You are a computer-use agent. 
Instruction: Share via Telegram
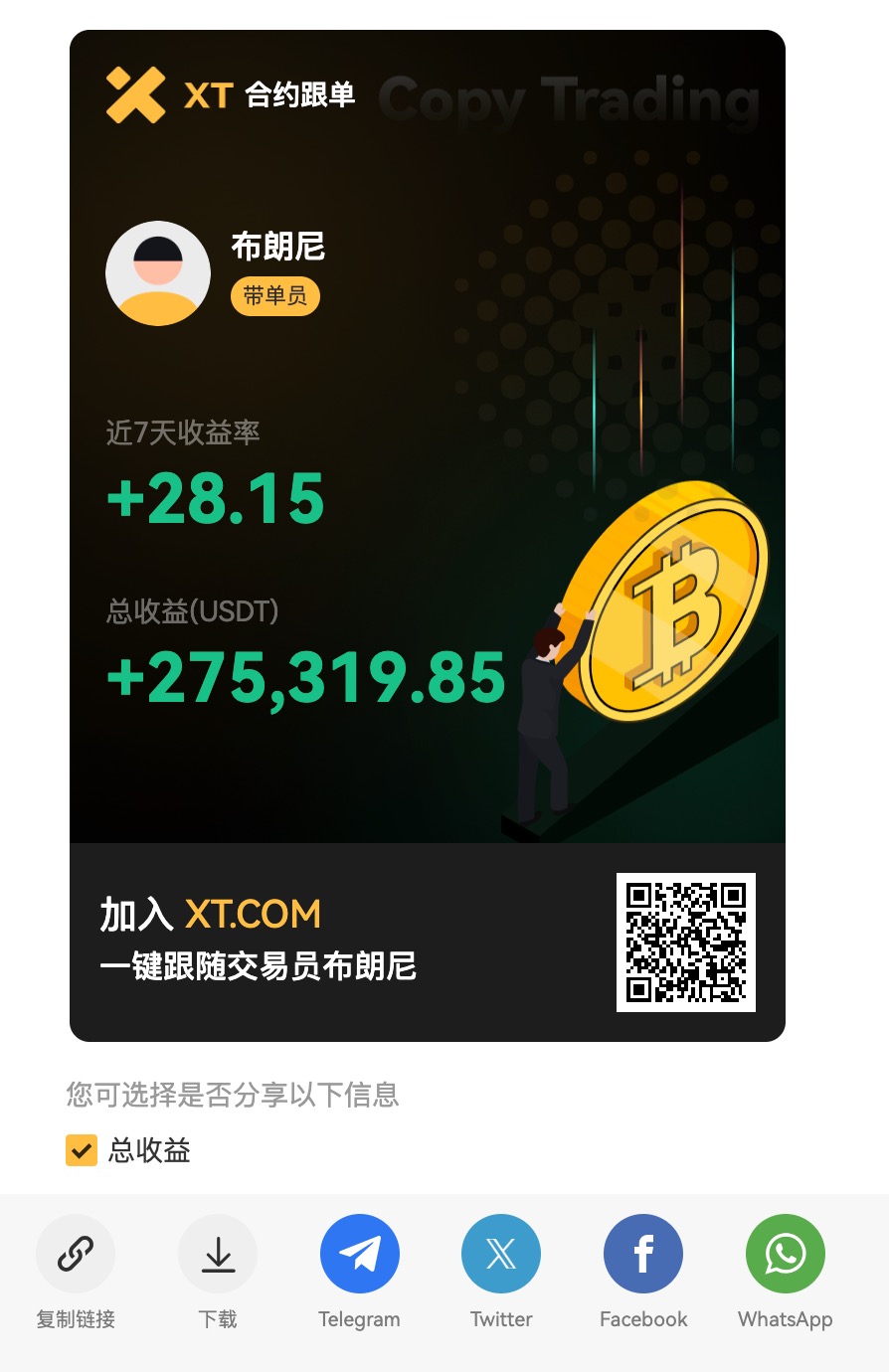point(360,1254)
